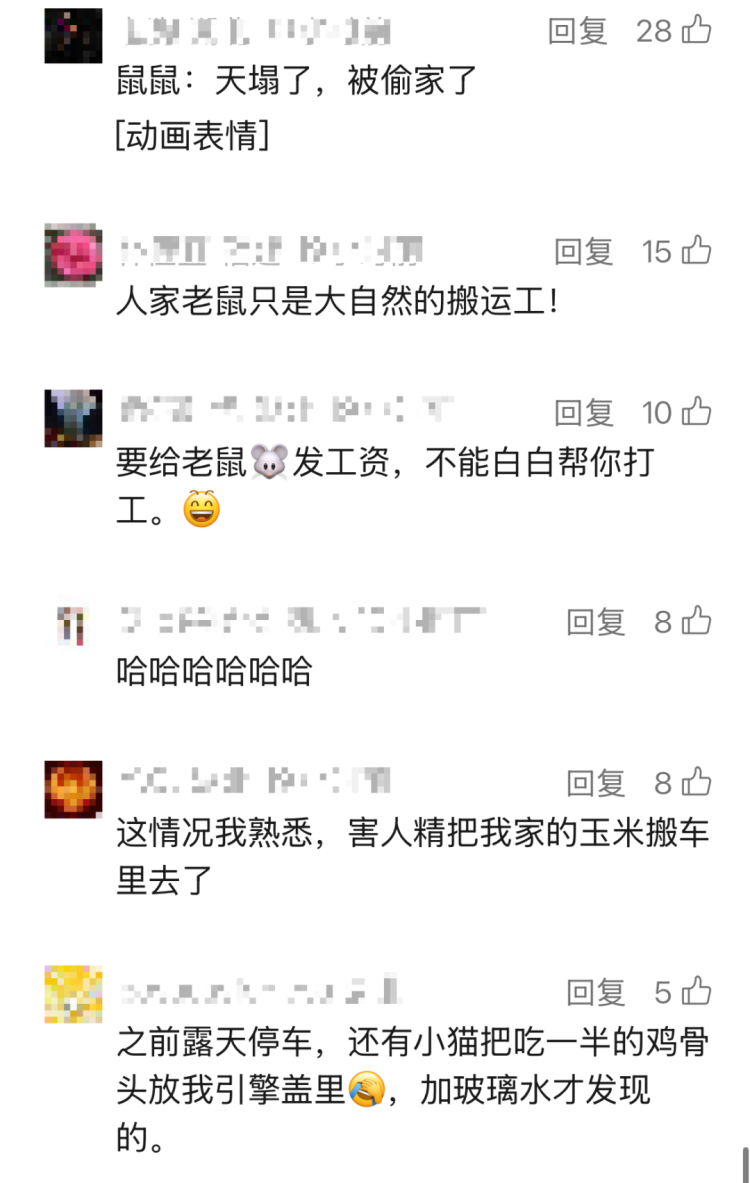Like the comment "人家老鼠只是大自然的搬运工！"
The image size is (750, 1183).
(696, 250)
